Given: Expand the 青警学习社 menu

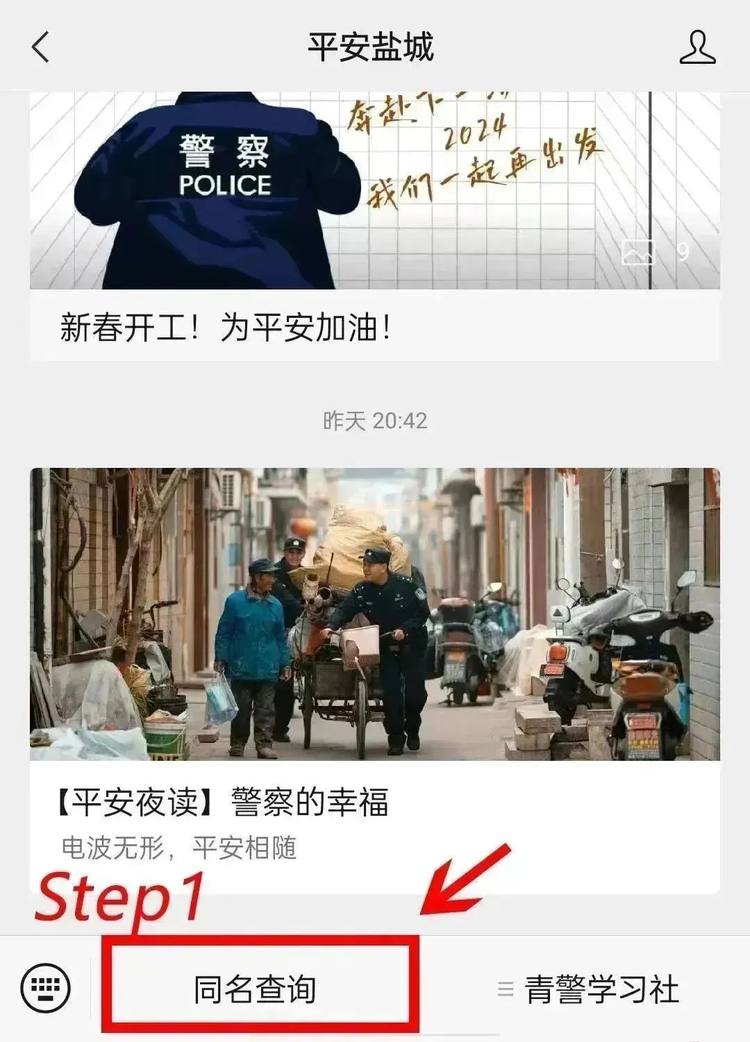Looking at the screenshot, I should pos(590,989).
